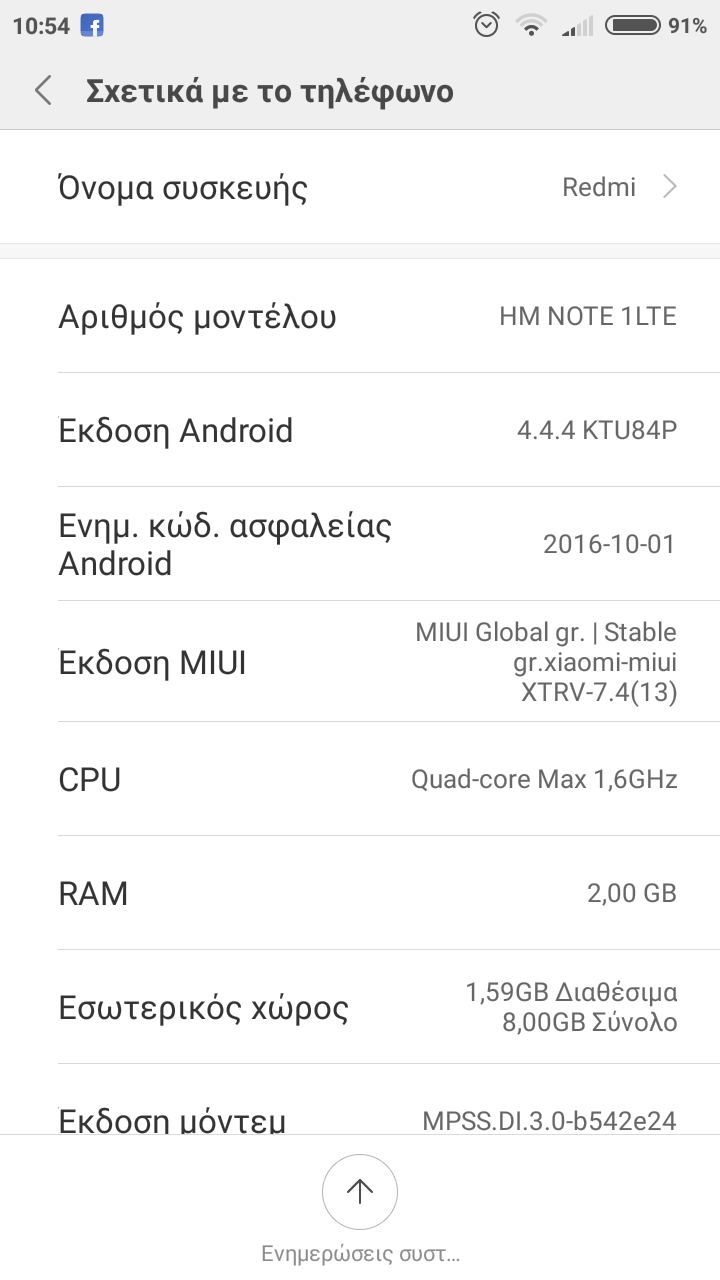
Task: Go back from Σχετικά με το τηλέφωνο
Action: click(x=42, y=91)
